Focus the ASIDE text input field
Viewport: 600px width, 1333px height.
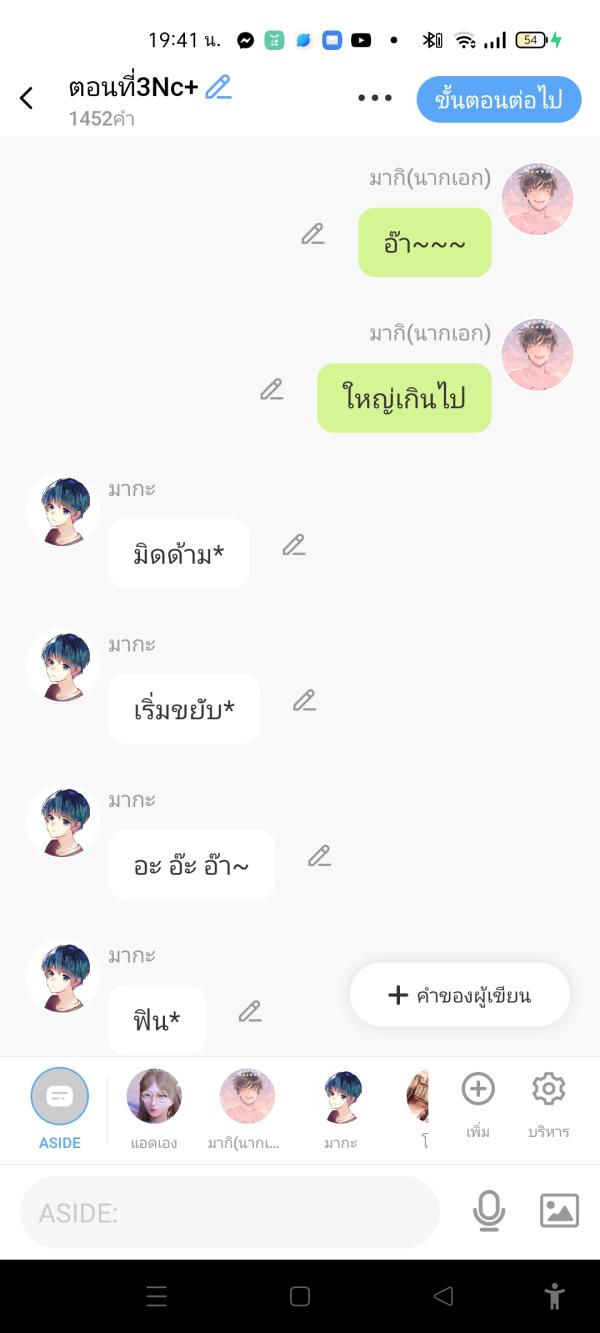tap(230, 1213)
